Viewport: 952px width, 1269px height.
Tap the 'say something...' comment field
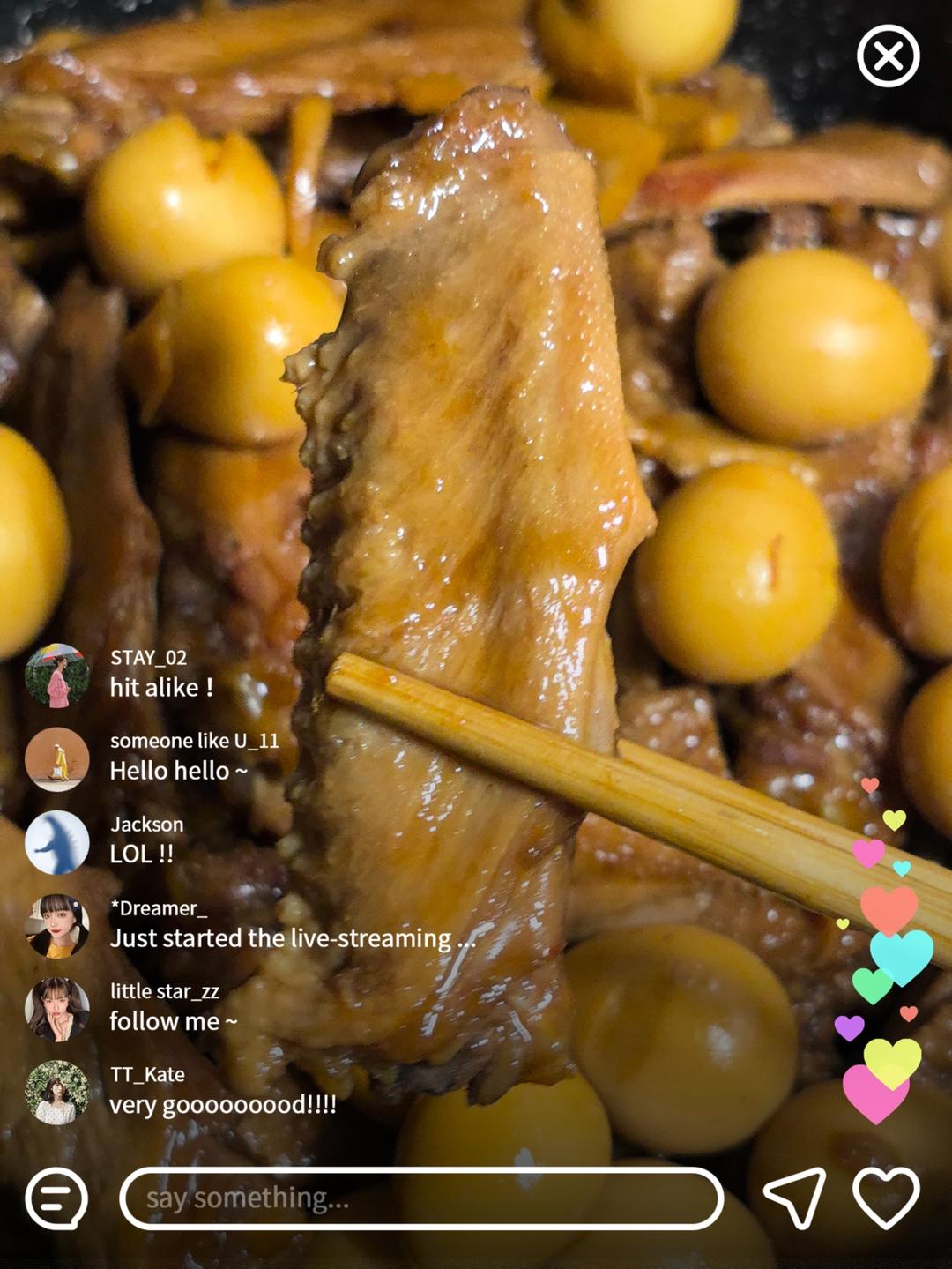pos(421,1198)
